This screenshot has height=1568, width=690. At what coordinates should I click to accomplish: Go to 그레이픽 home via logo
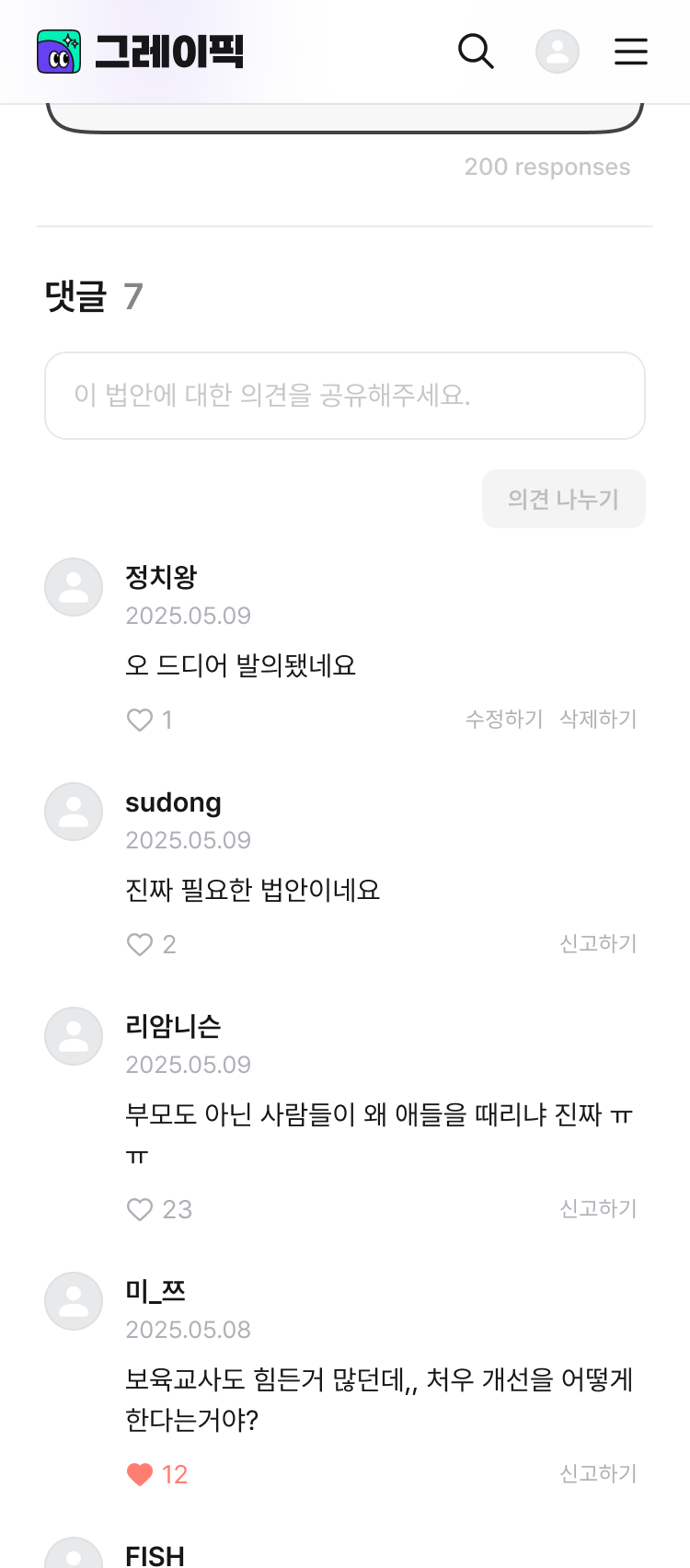[141, 52]
